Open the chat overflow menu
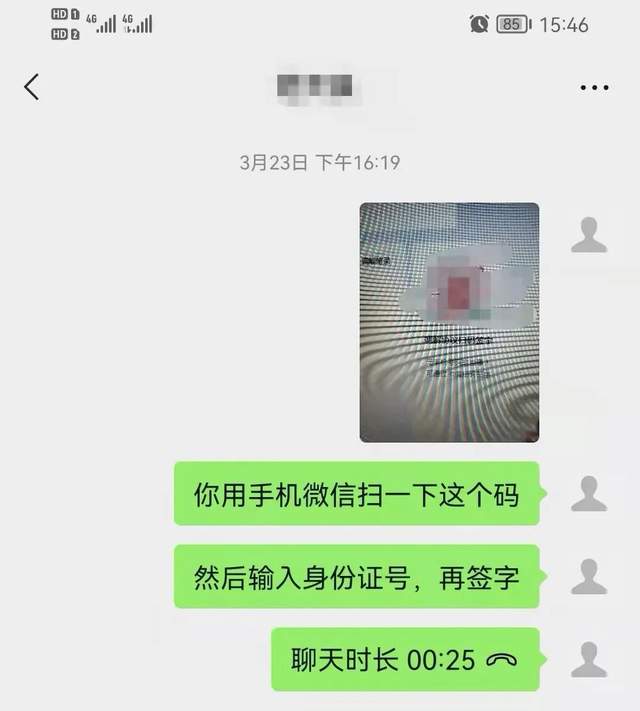 594,88
